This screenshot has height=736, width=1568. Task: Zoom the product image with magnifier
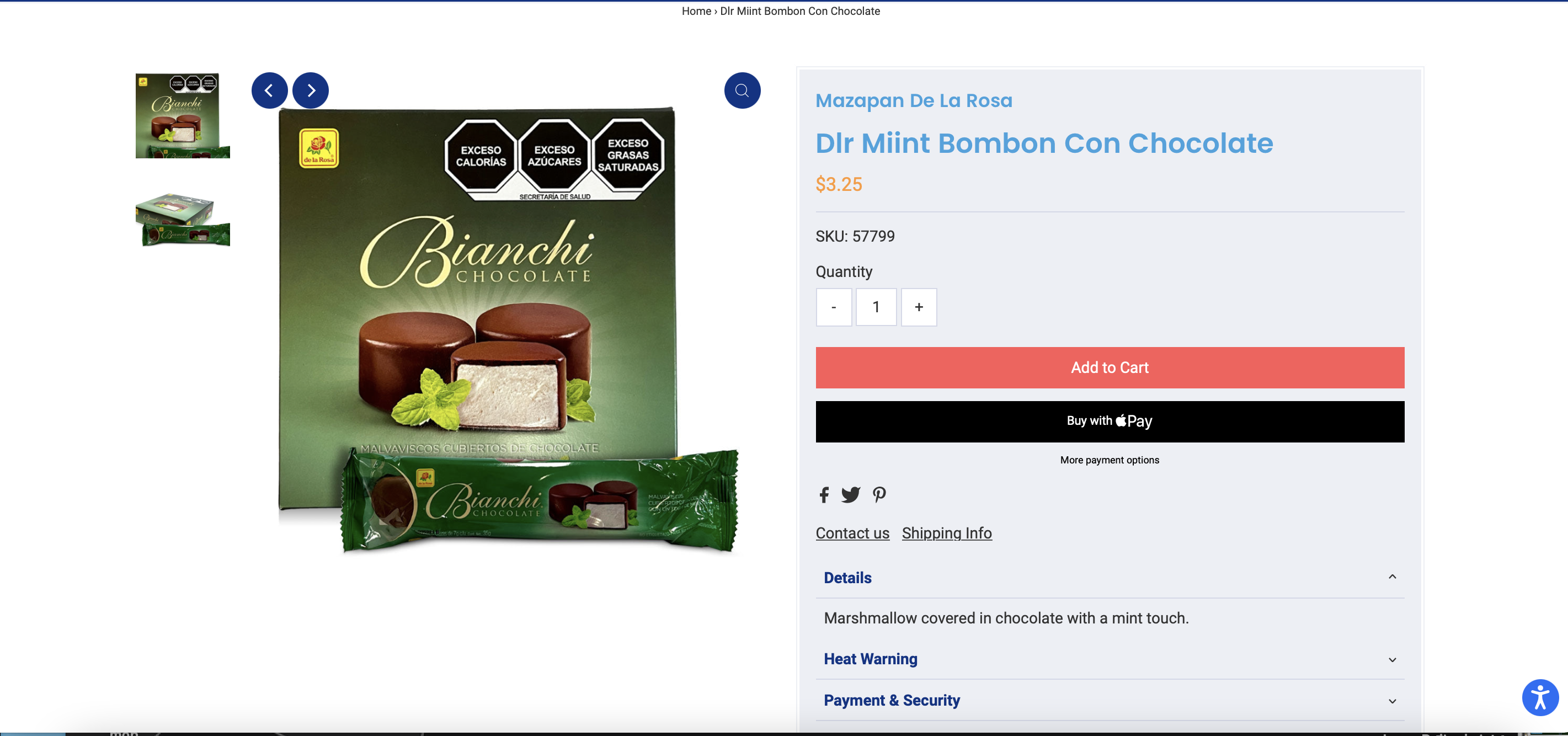click(742, 90)
